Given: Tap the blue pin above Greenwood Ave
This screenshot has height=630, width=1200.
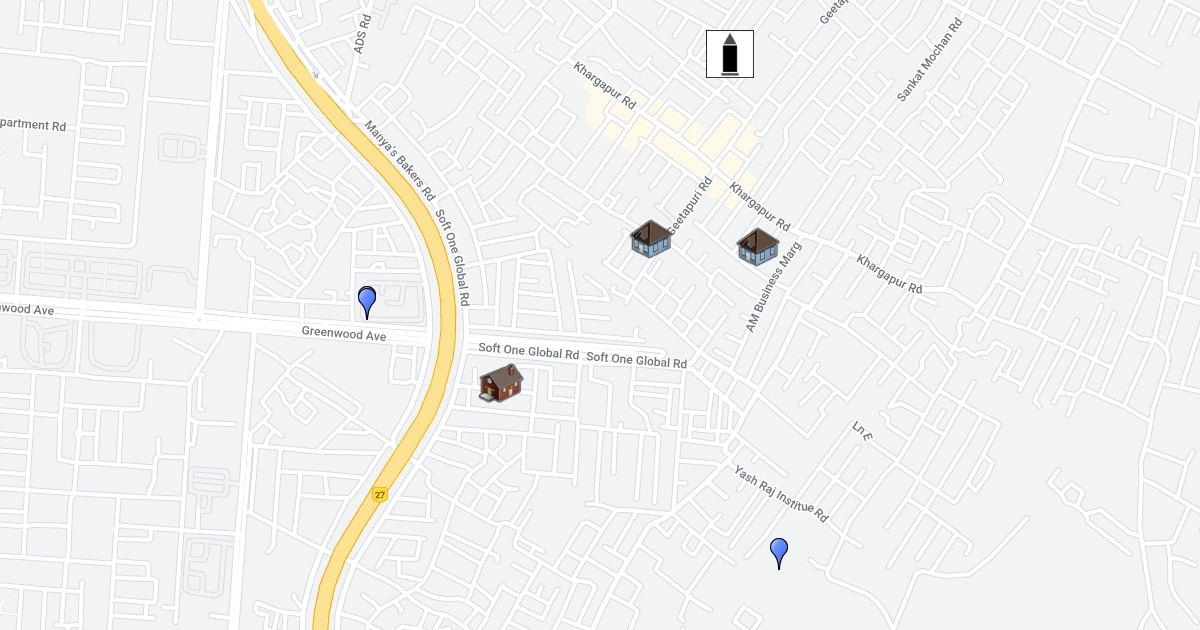Looking at the screenshot, I should point(367,301).
